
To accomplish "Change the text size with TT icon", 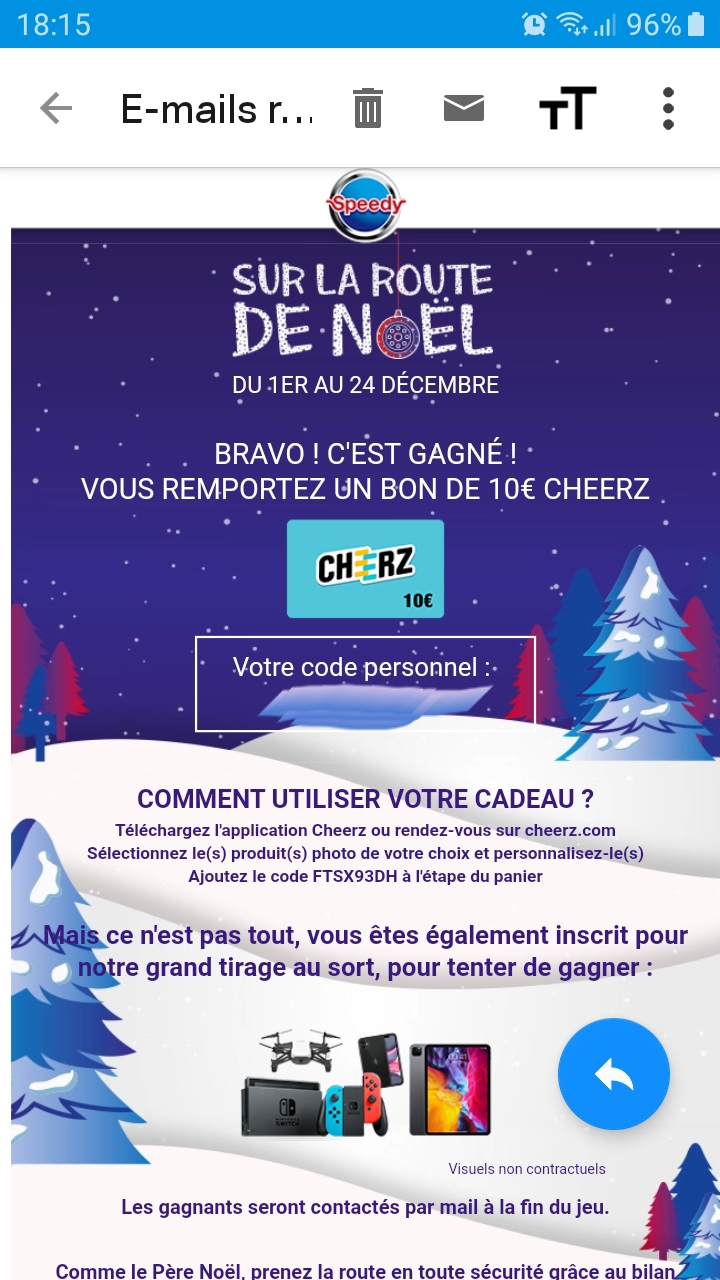I will 567,108.
